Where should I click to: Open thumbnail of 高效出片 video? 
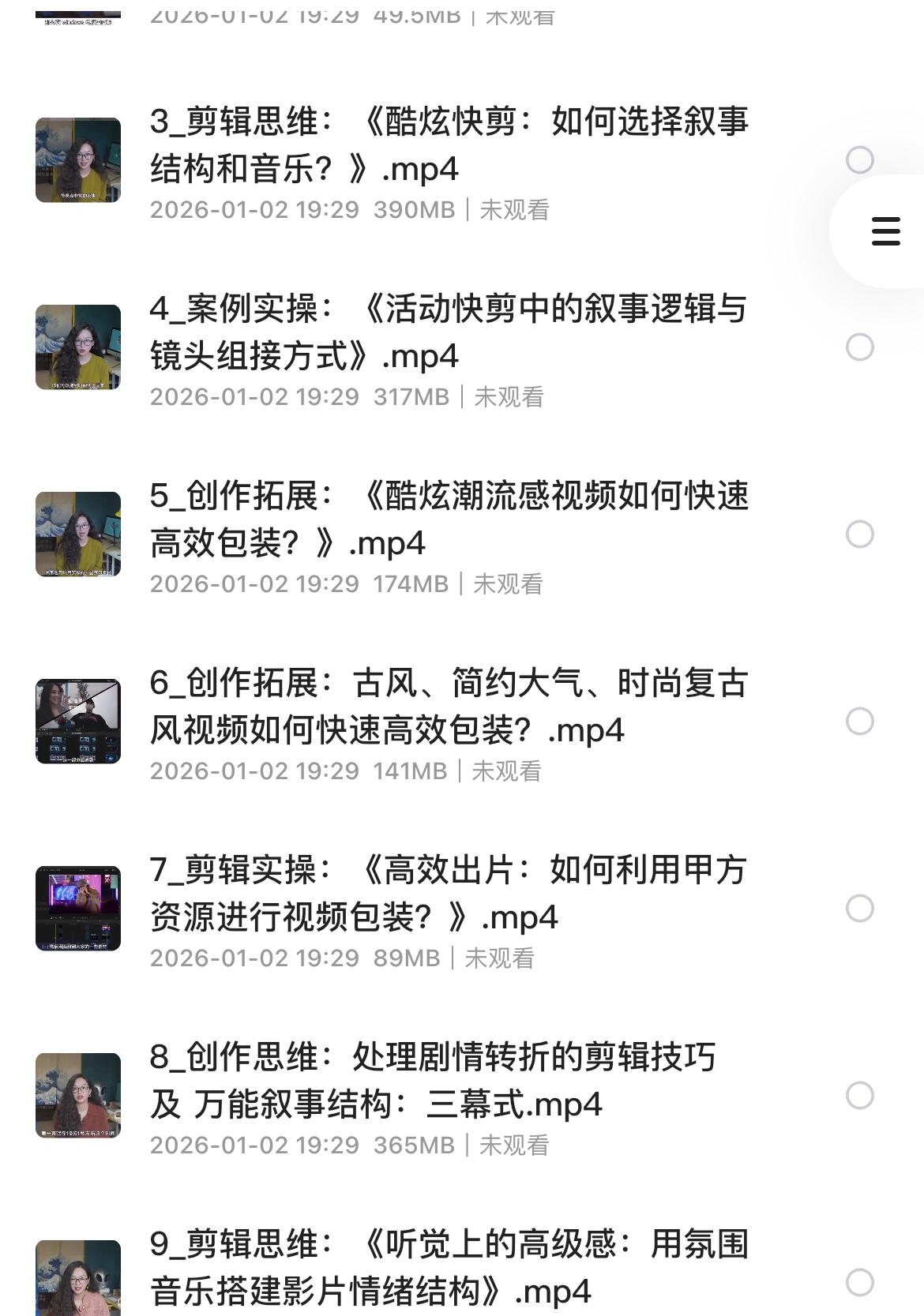(79, 908)
